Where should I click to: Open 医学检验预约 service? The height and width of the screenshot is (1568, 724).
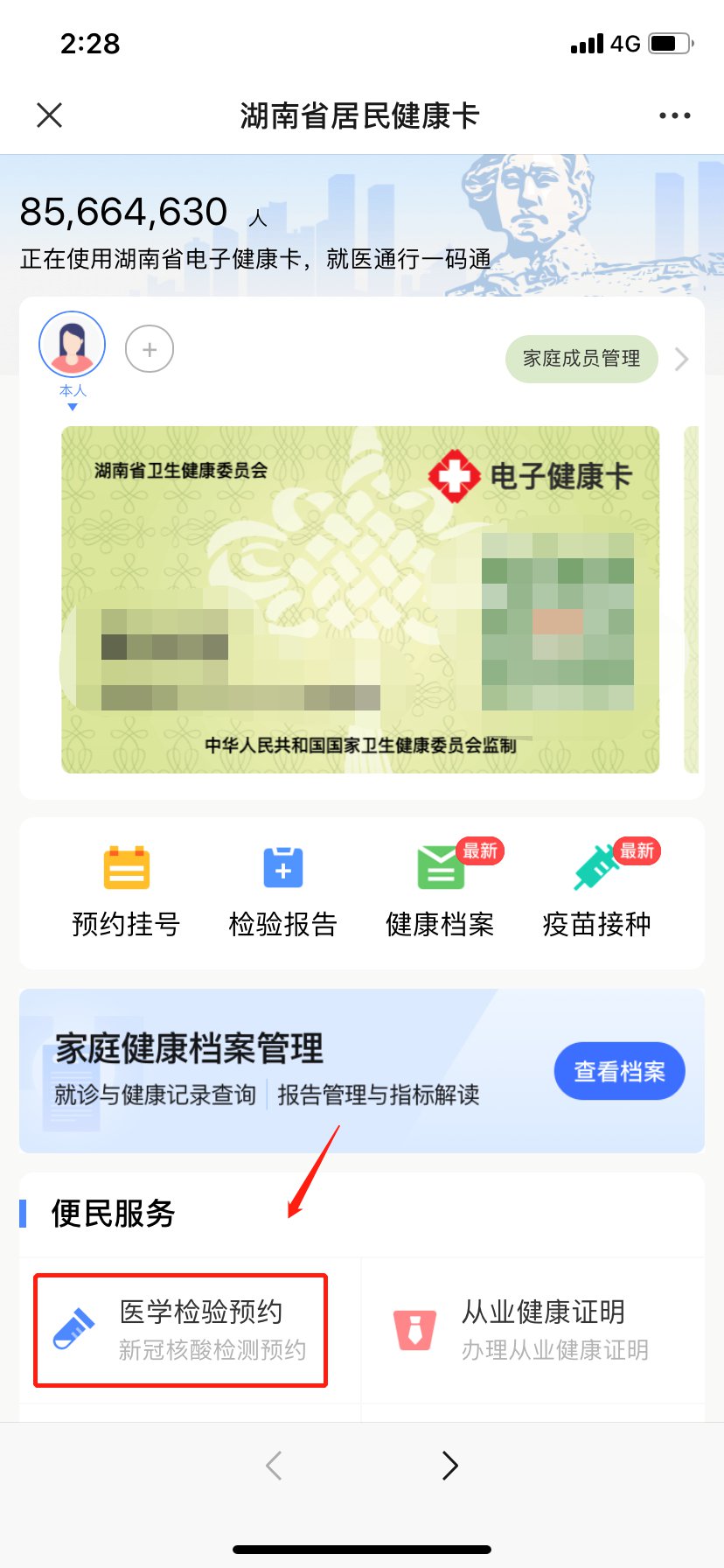coord(181,1330)
